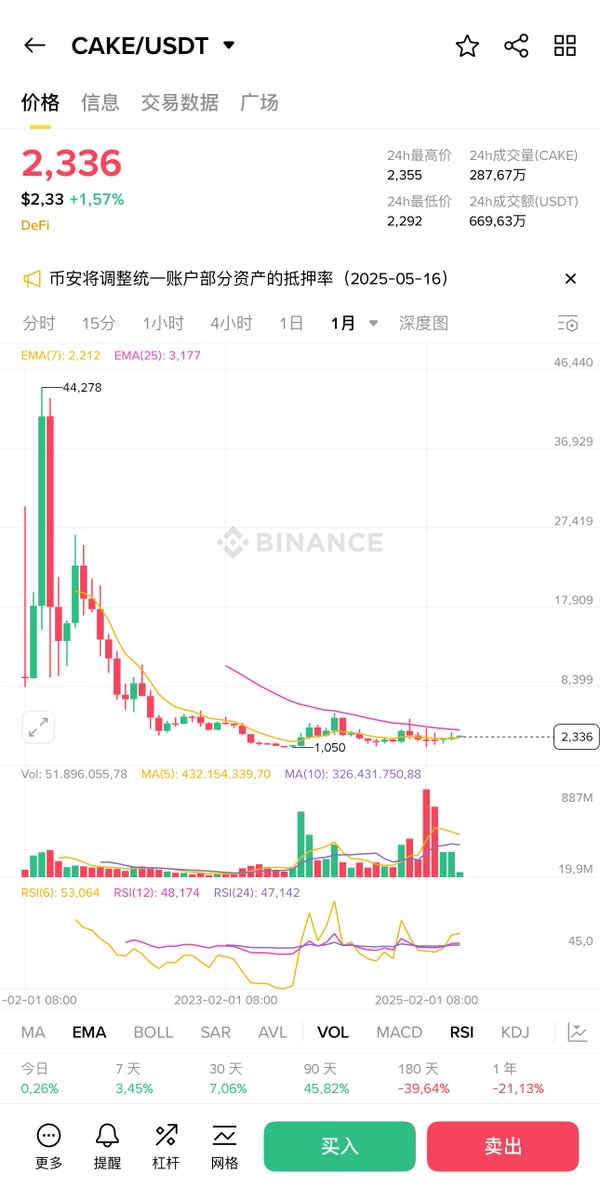This screenshot has width=600, height=1200.
Task: Open chart settings icon
Action: click(567, 323)
